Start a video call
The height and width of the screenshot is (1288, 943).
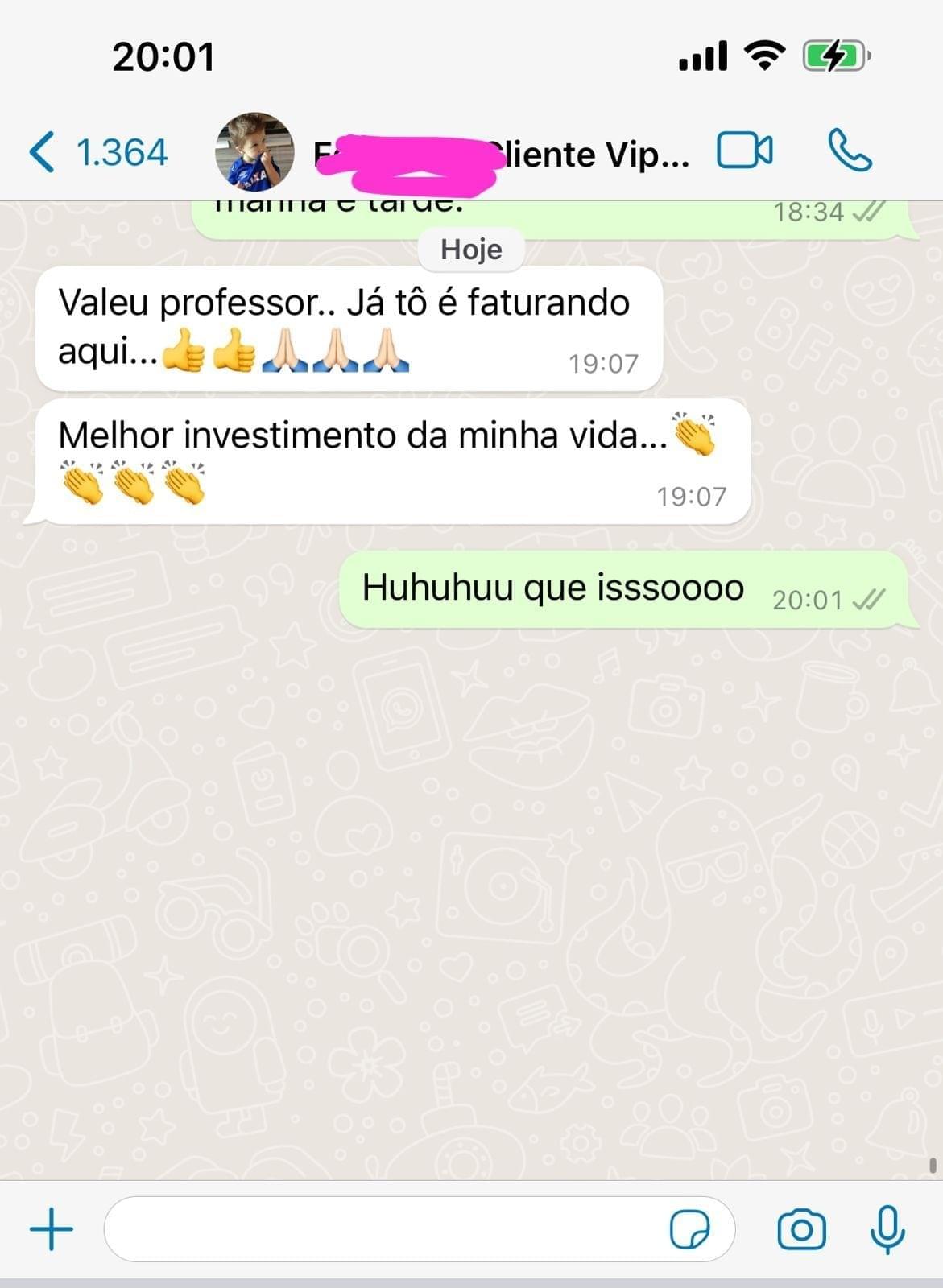coord(744,151)
